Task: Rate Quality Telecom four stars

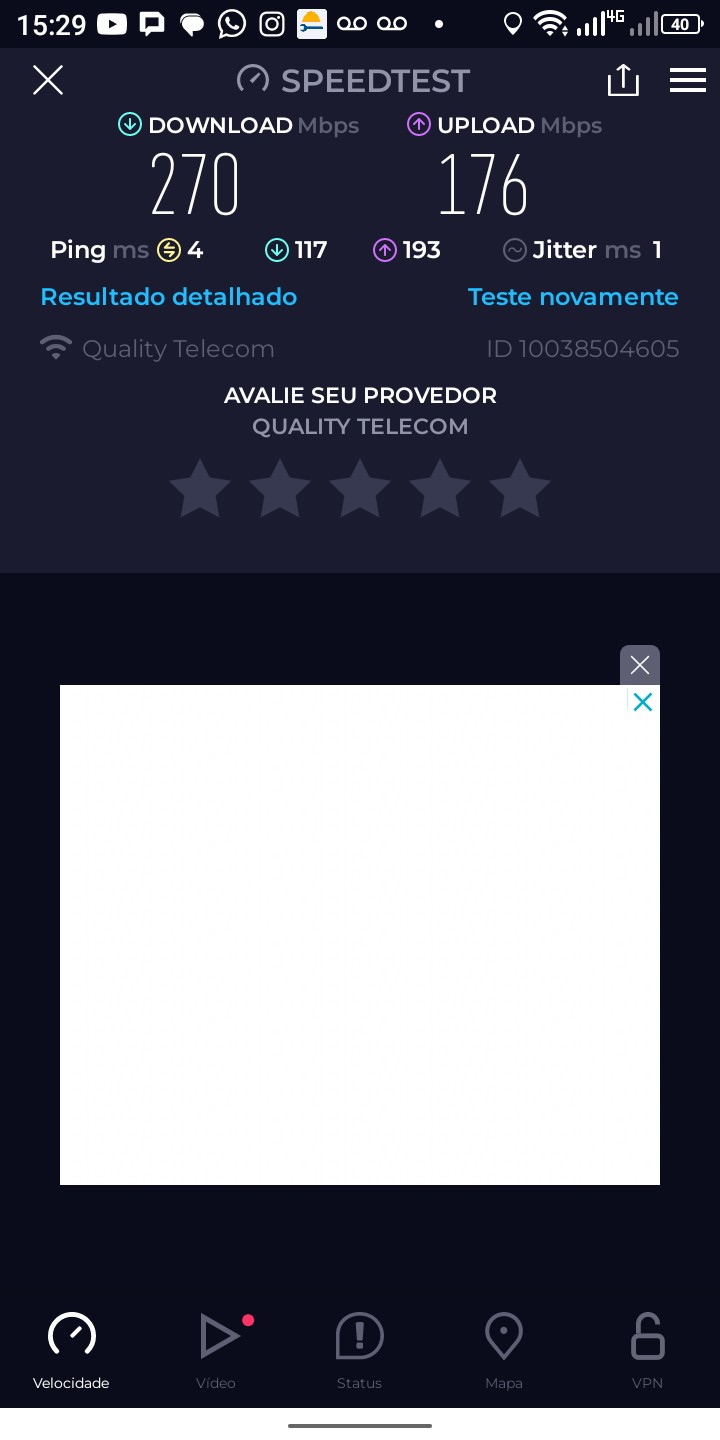Action: [x=440, y=488]
